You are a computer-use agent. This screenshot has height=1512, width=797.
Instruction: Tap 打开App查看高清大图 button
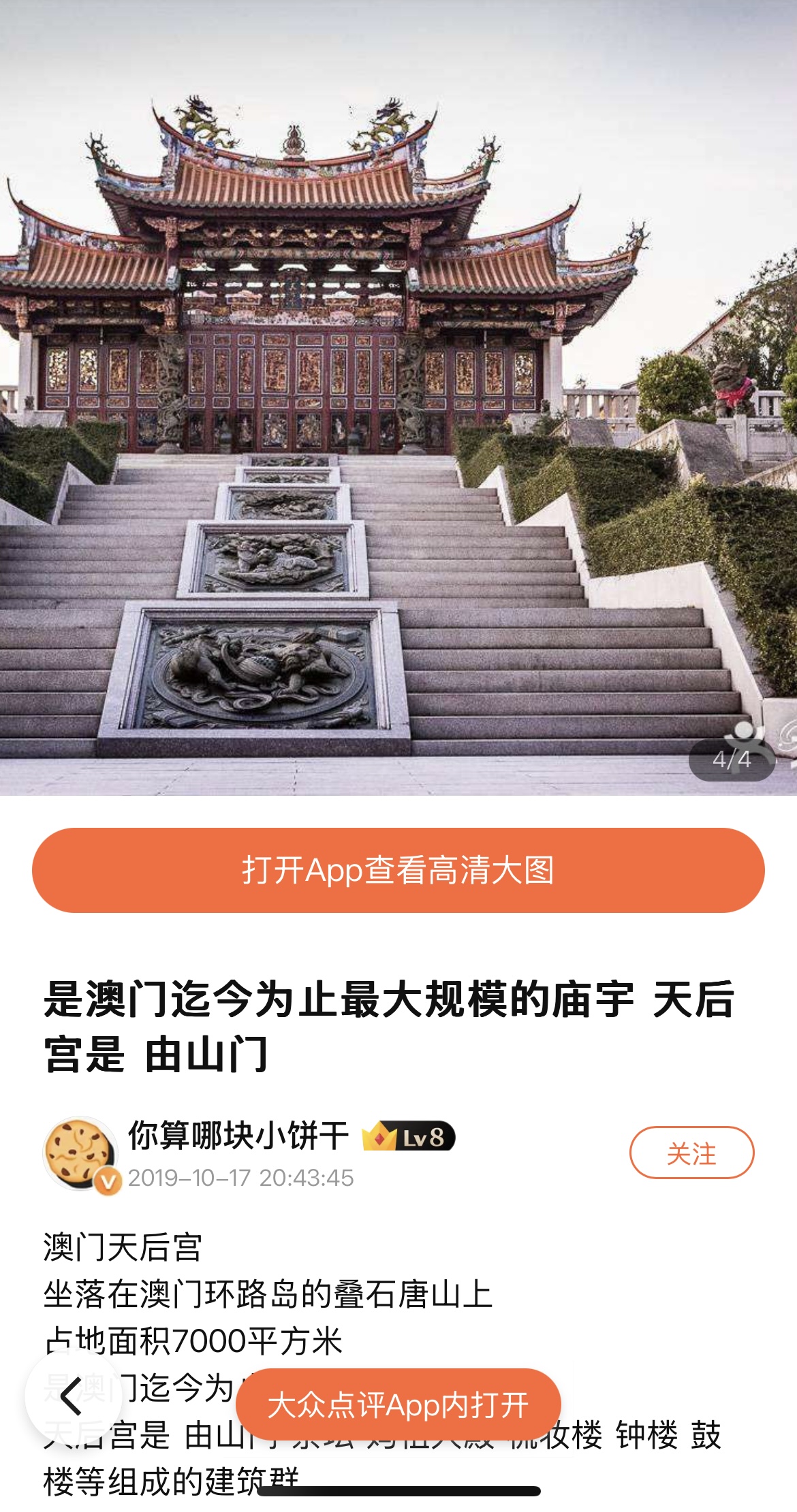tap(398, 870)
